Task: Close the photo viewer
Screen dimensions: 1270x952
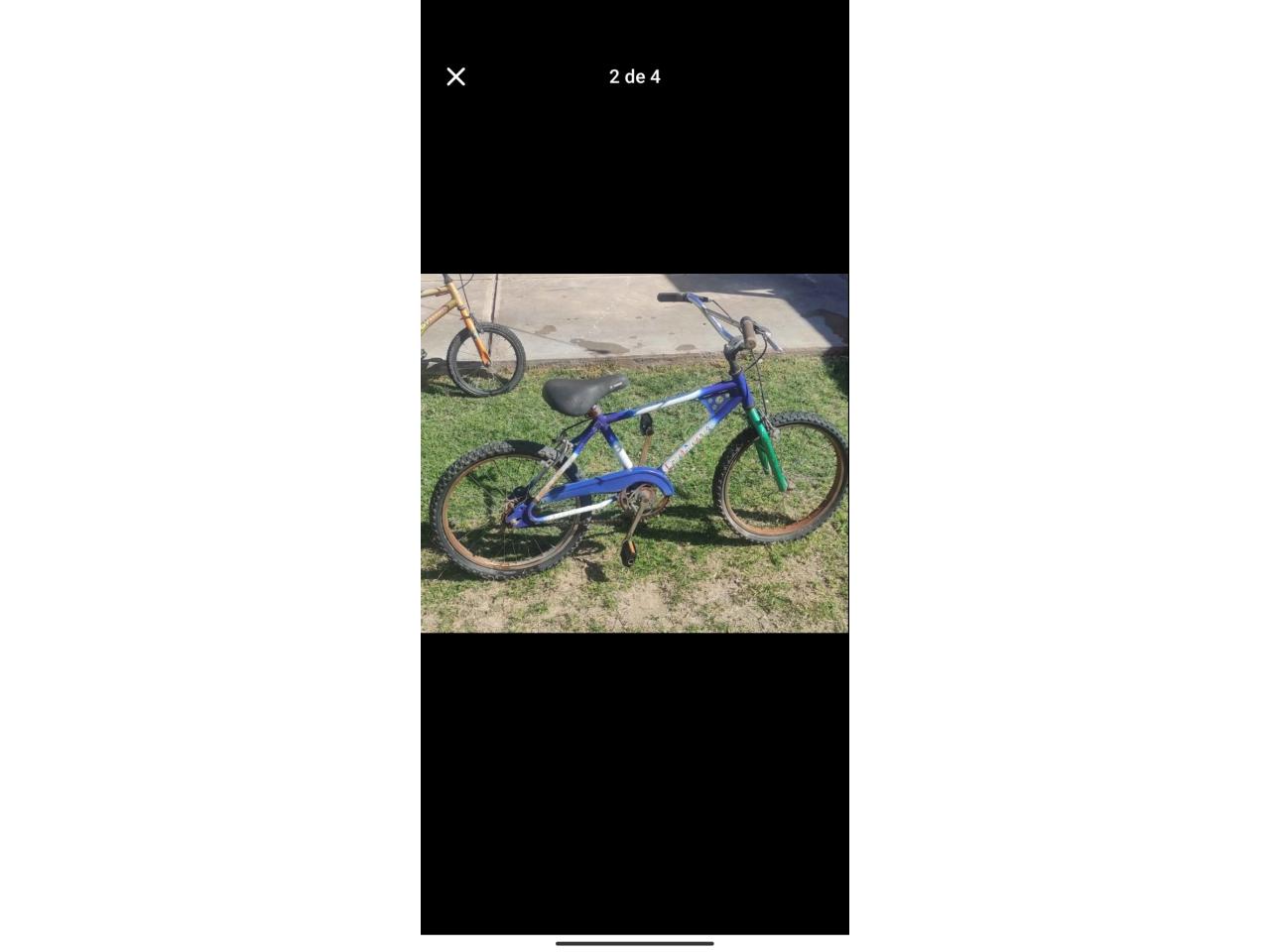Action: tap(455, 76)
